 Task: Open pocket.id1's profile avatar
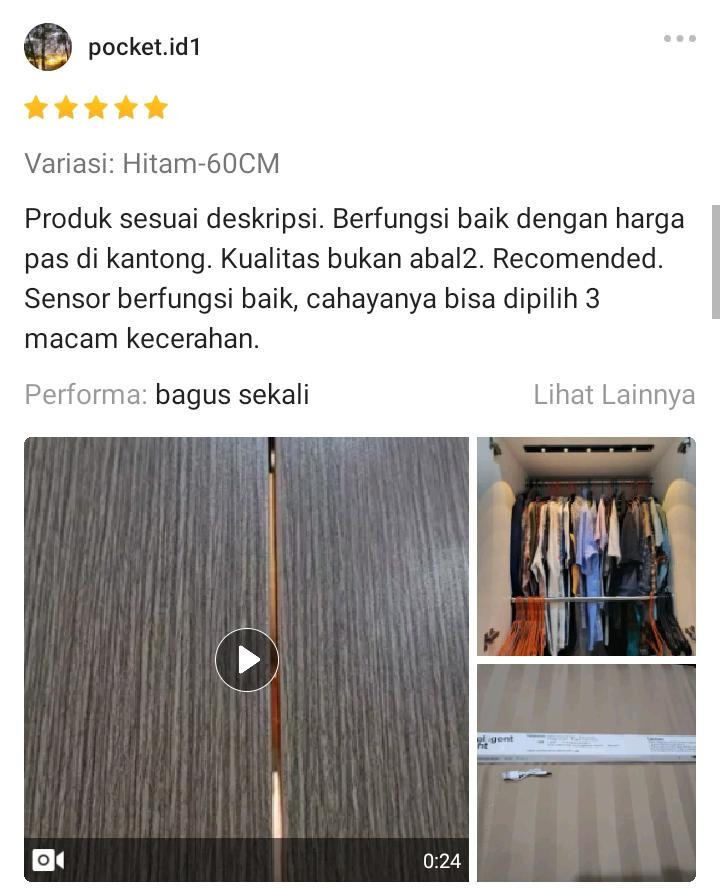pos(48,47)
